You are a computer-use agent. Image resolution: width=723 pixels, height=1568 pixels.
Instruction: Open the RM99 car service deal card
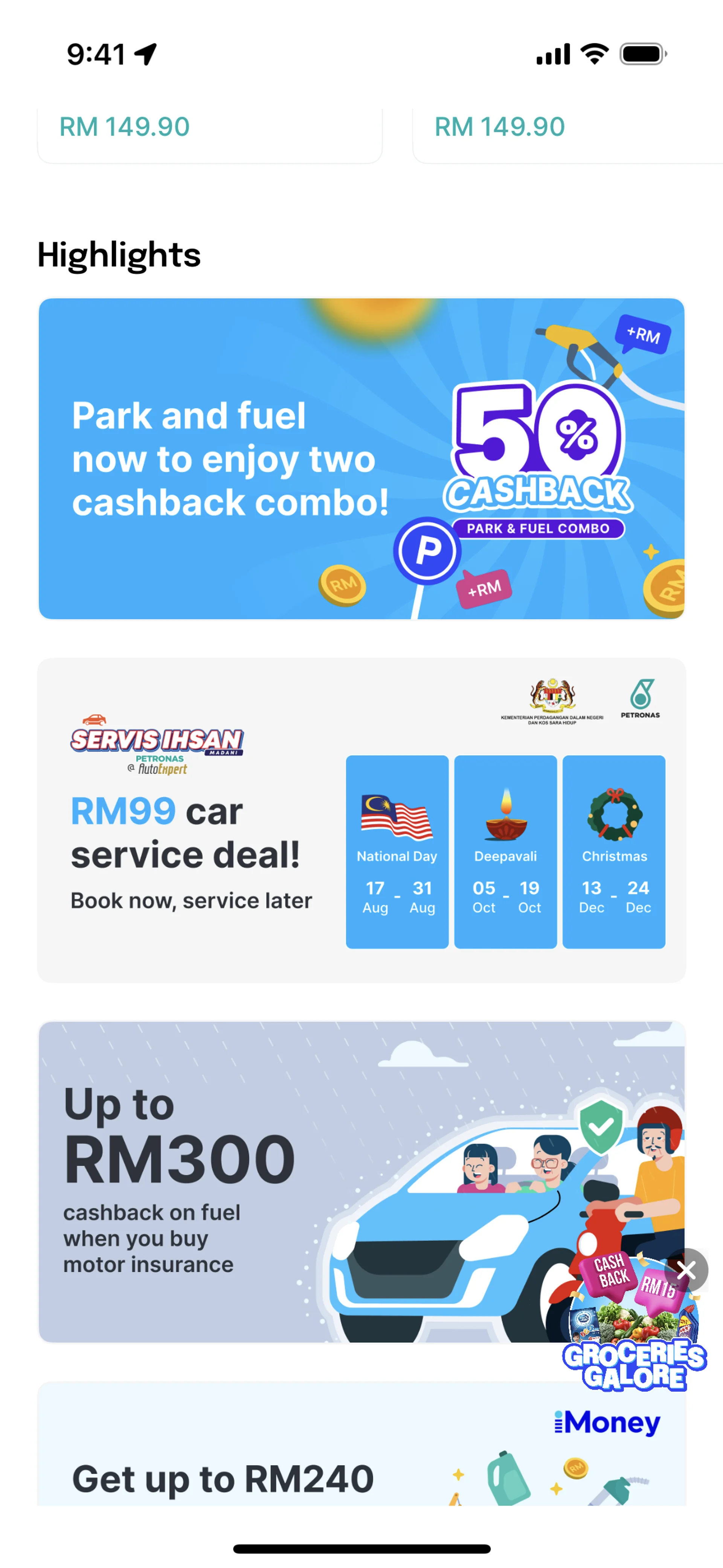pyautogui.click(x=361, y=819)
